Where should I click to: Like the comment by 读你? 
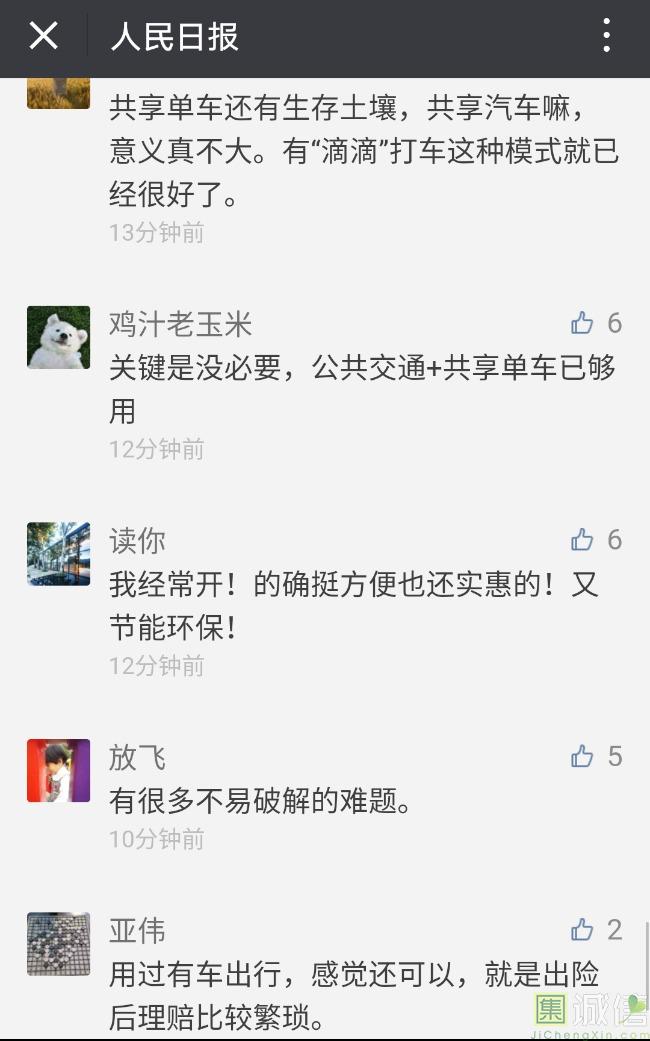(582, 540)
